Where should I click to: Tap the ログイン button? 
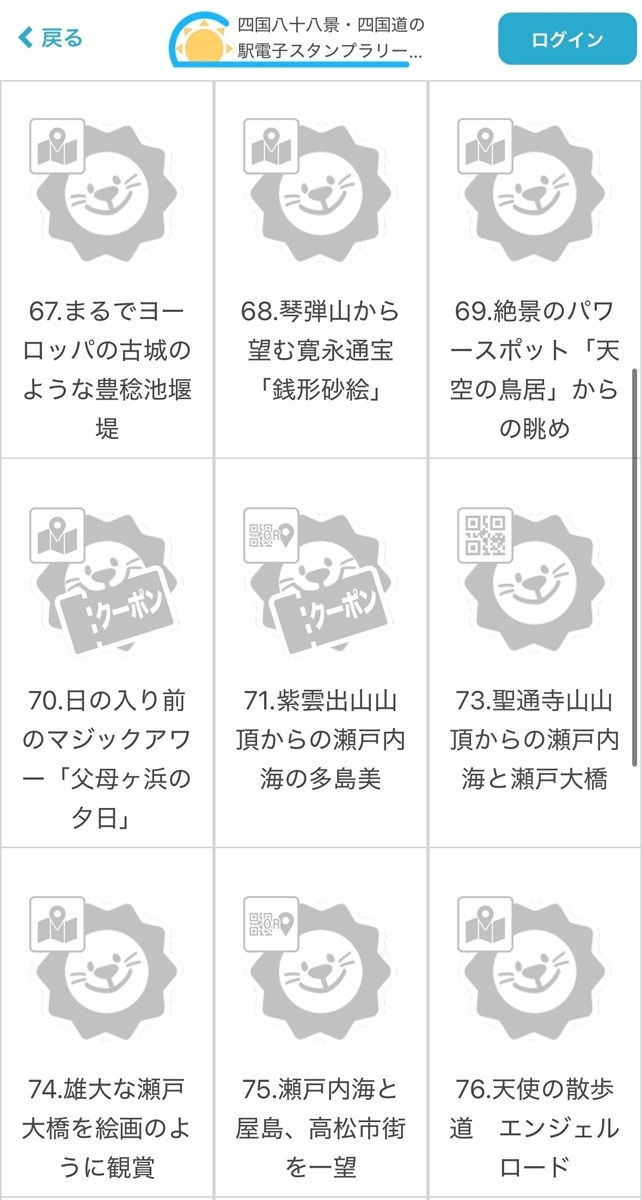(567, 39)
